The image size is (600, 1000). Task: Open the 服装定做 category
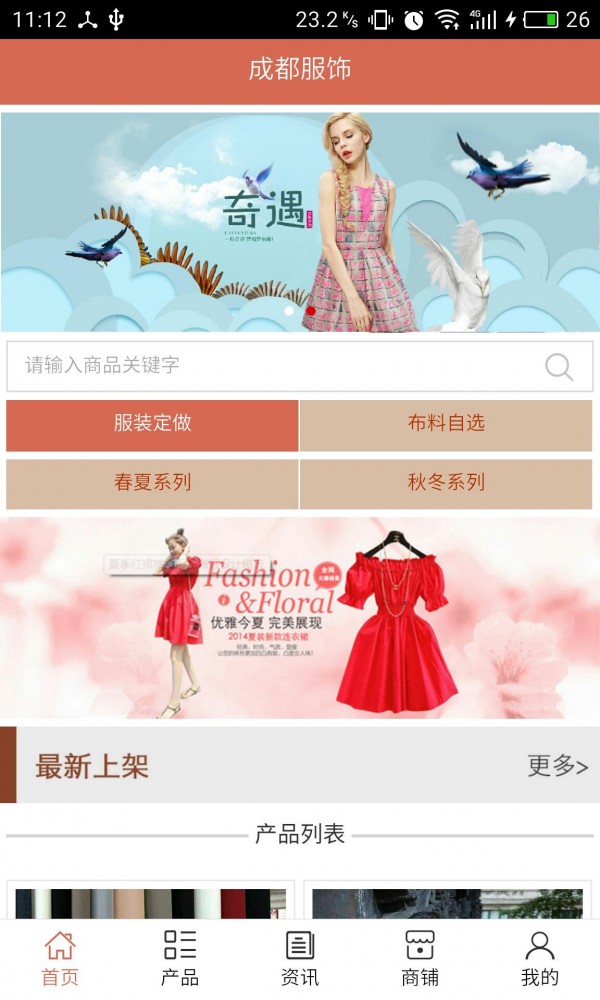coord(152,424)
